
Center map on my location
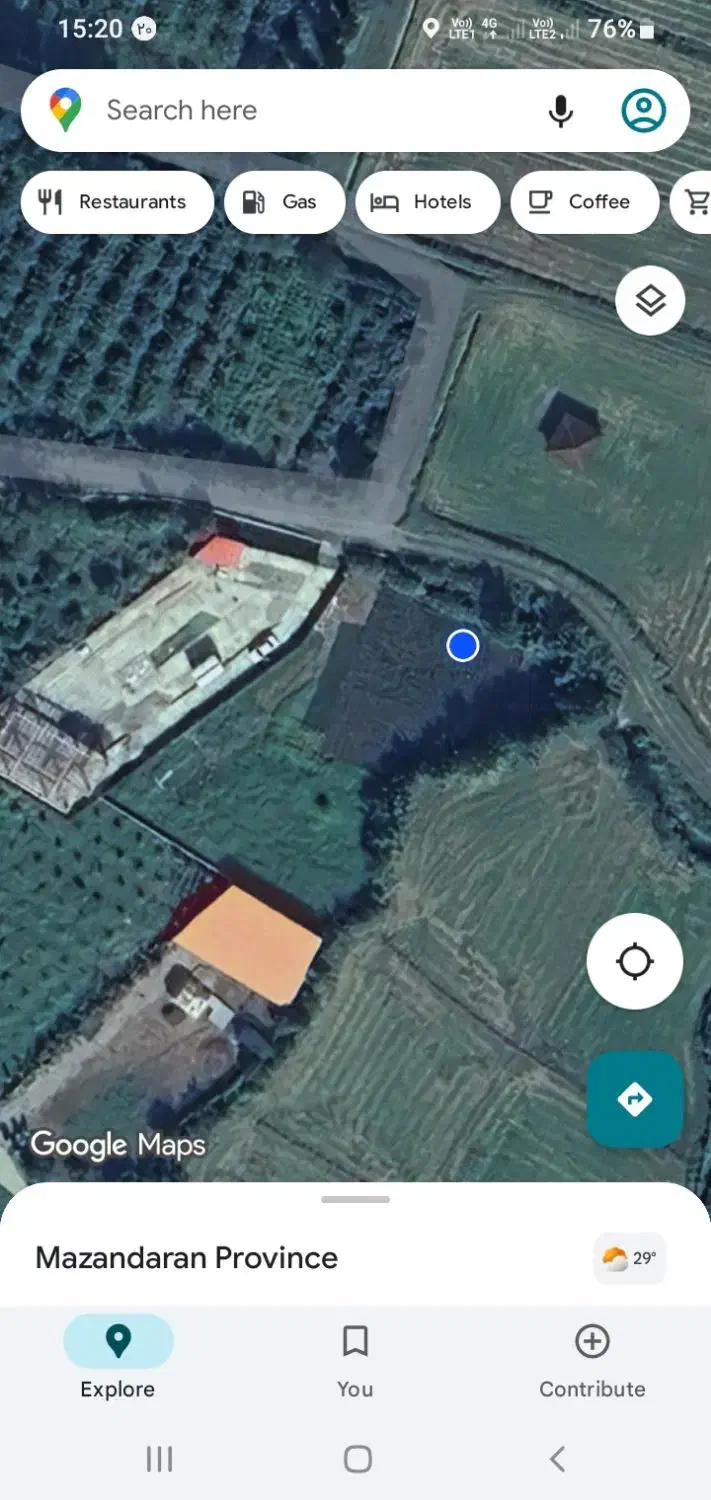(635, 962)
